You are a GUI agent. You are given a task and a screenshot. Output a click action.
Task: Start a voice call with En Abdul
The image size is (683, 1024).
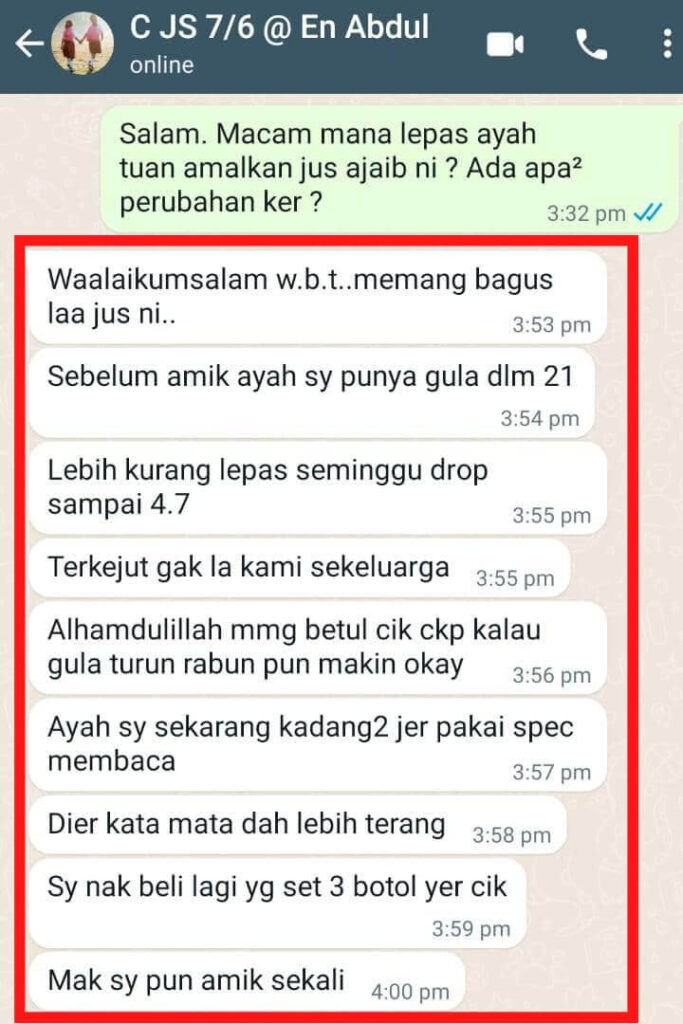(591, 44)
